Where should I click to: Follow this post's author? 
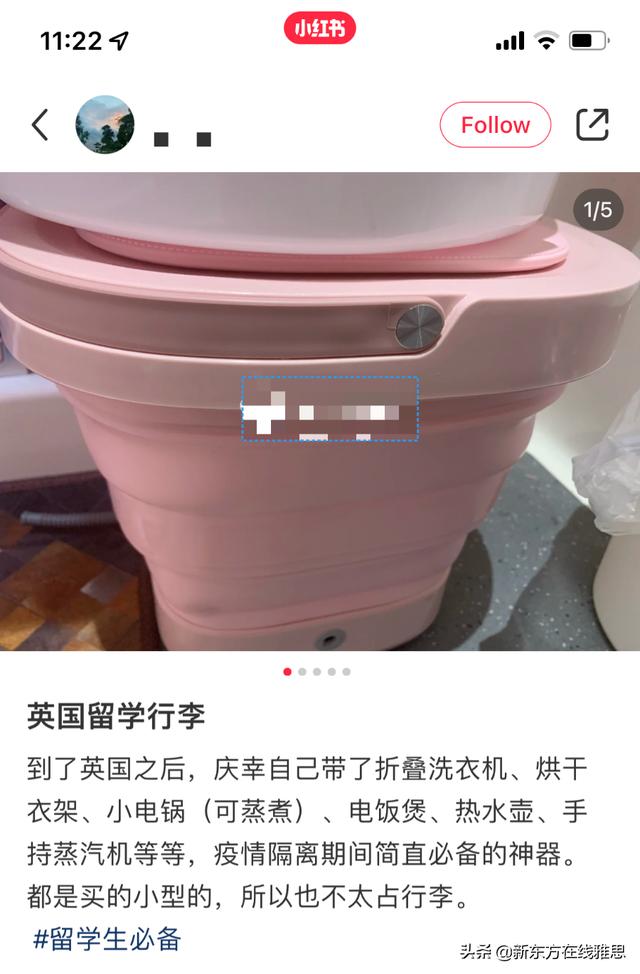tap(495, 125)
